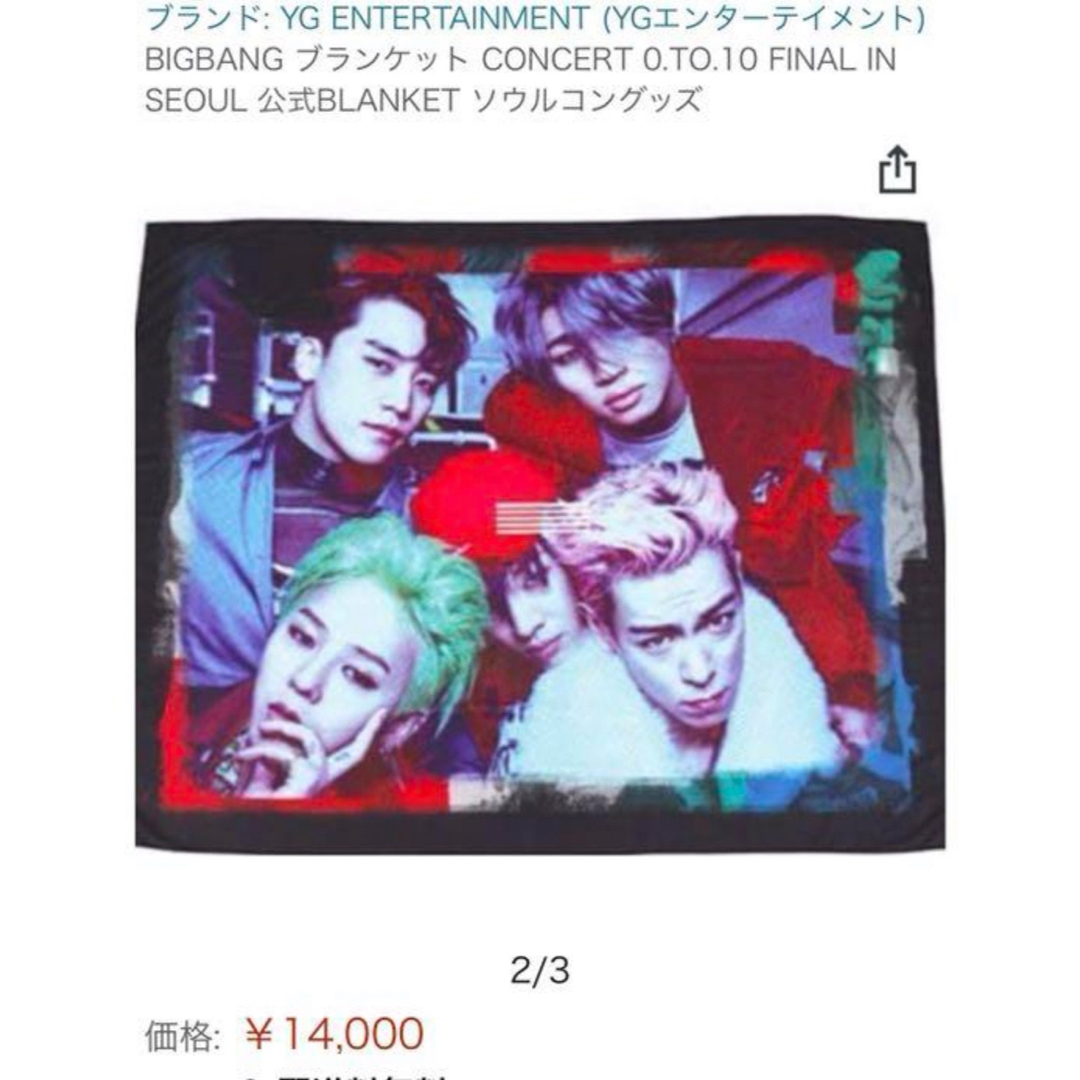Share this product
The image size is (1080, 1080).
coord(897,170)
